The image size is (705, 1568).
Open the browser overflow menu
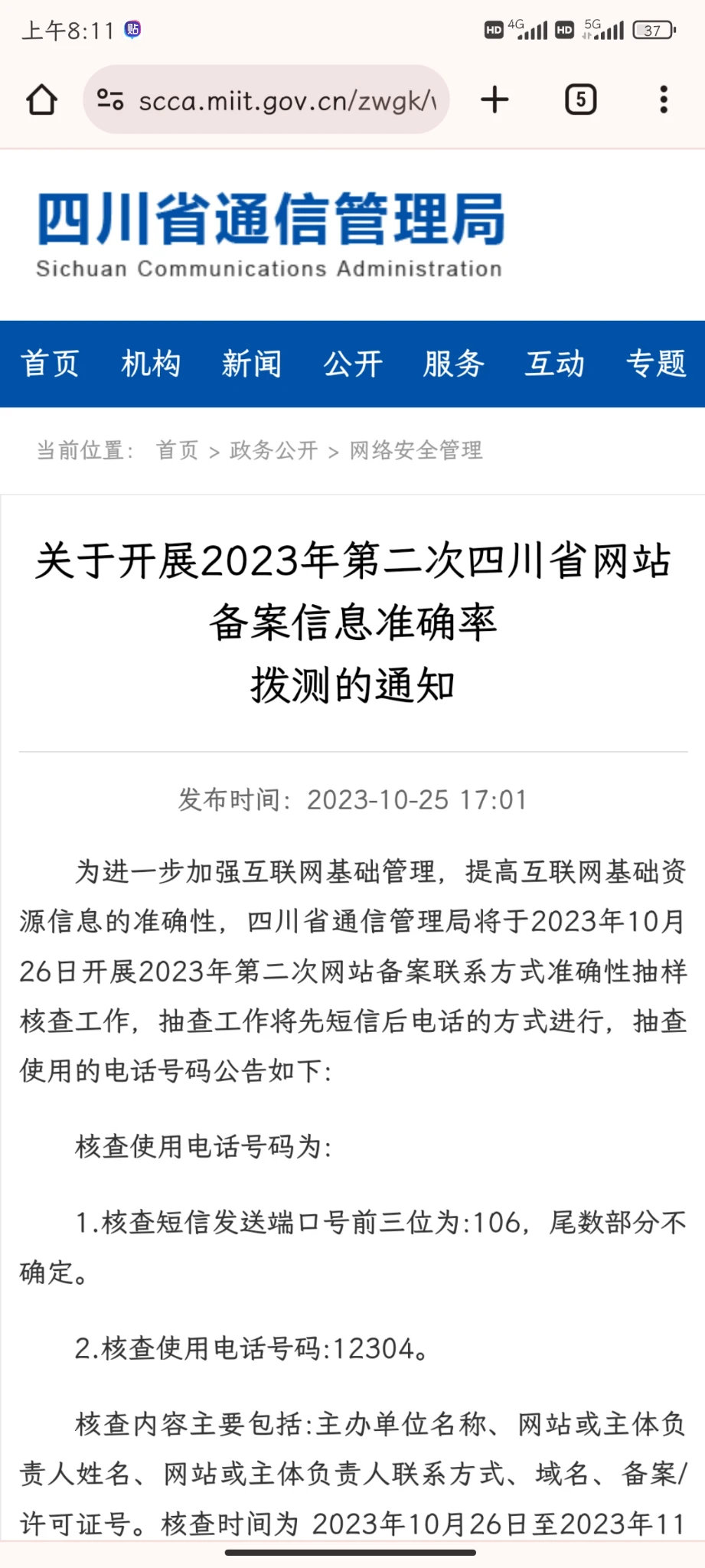click(664, 100)
